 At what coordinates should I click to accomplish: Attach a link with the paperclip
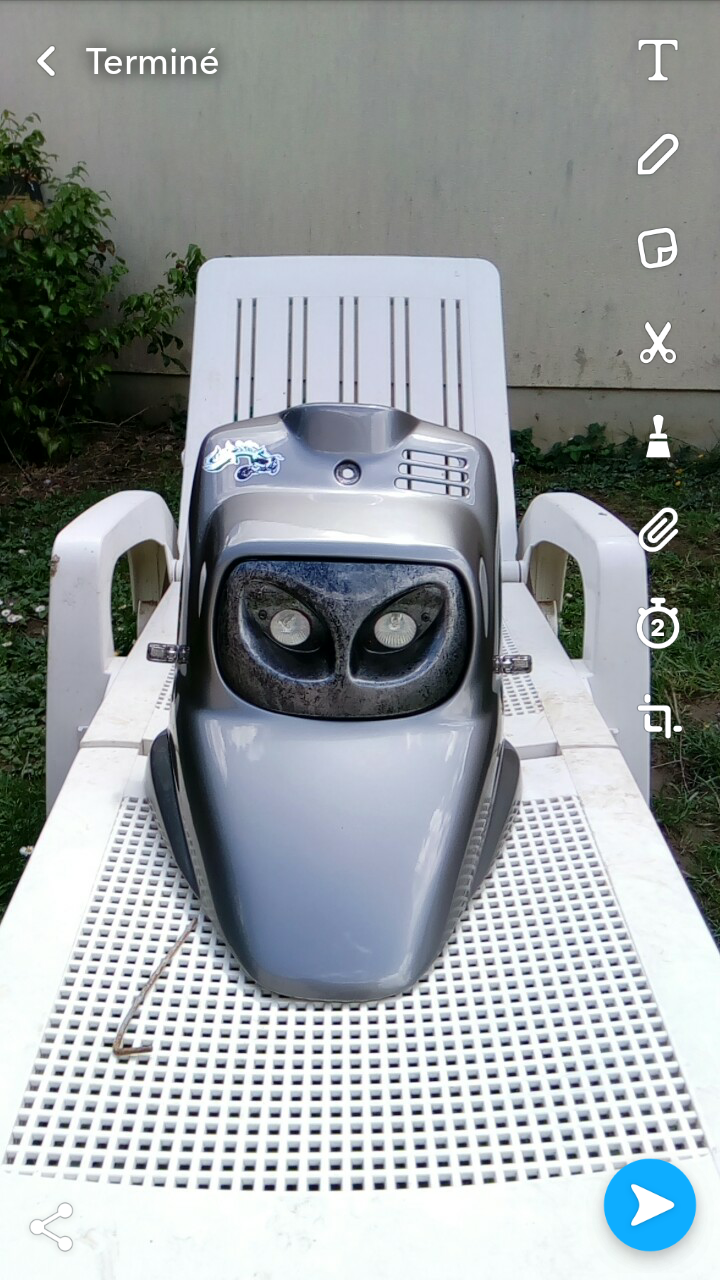[658, 530]
